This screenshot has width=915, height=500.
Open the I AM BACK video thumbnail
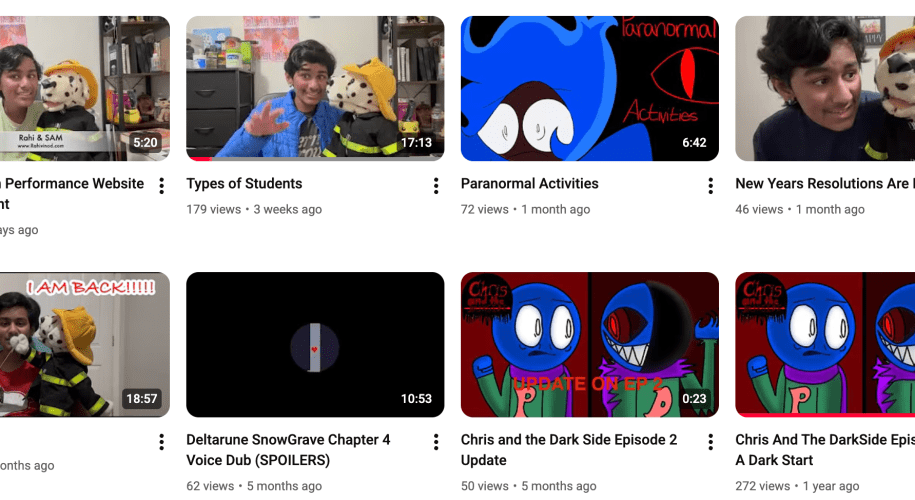(85, 344)
